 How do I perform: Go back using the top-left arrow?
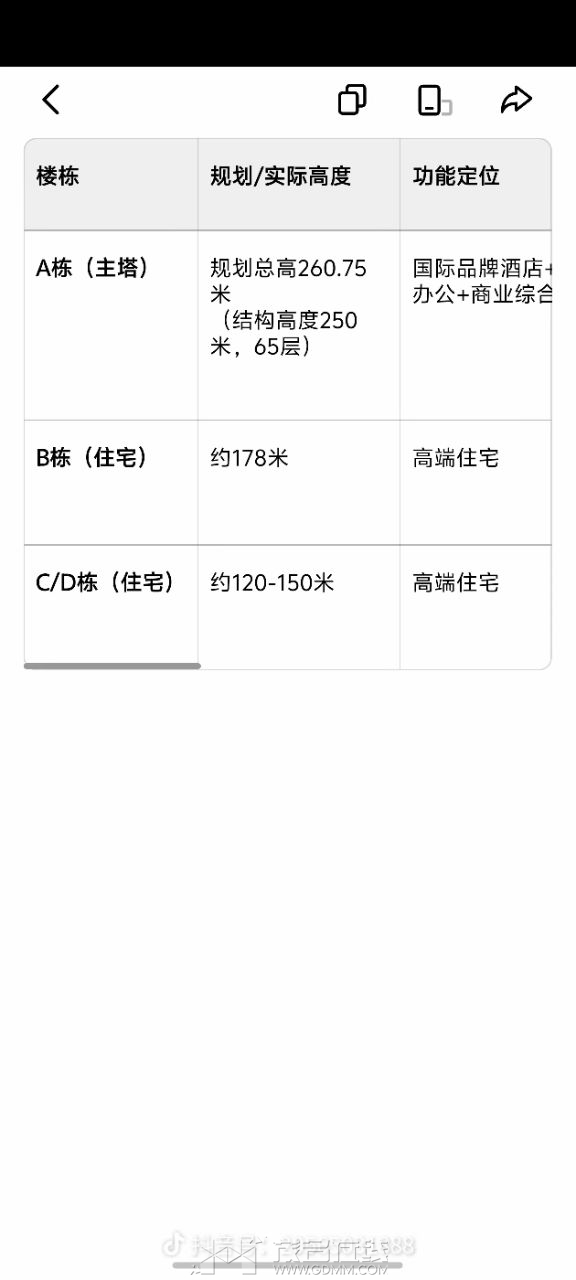[51, 100]
